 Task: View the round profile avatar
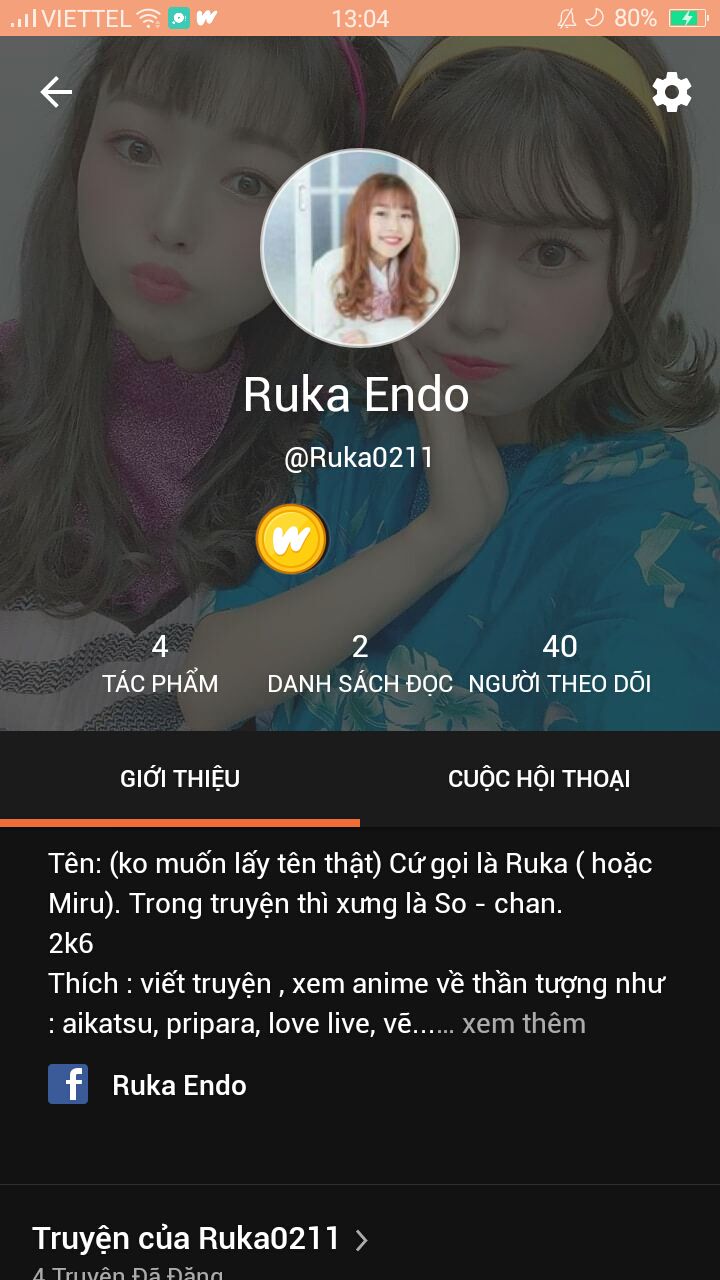pos(360,249)
